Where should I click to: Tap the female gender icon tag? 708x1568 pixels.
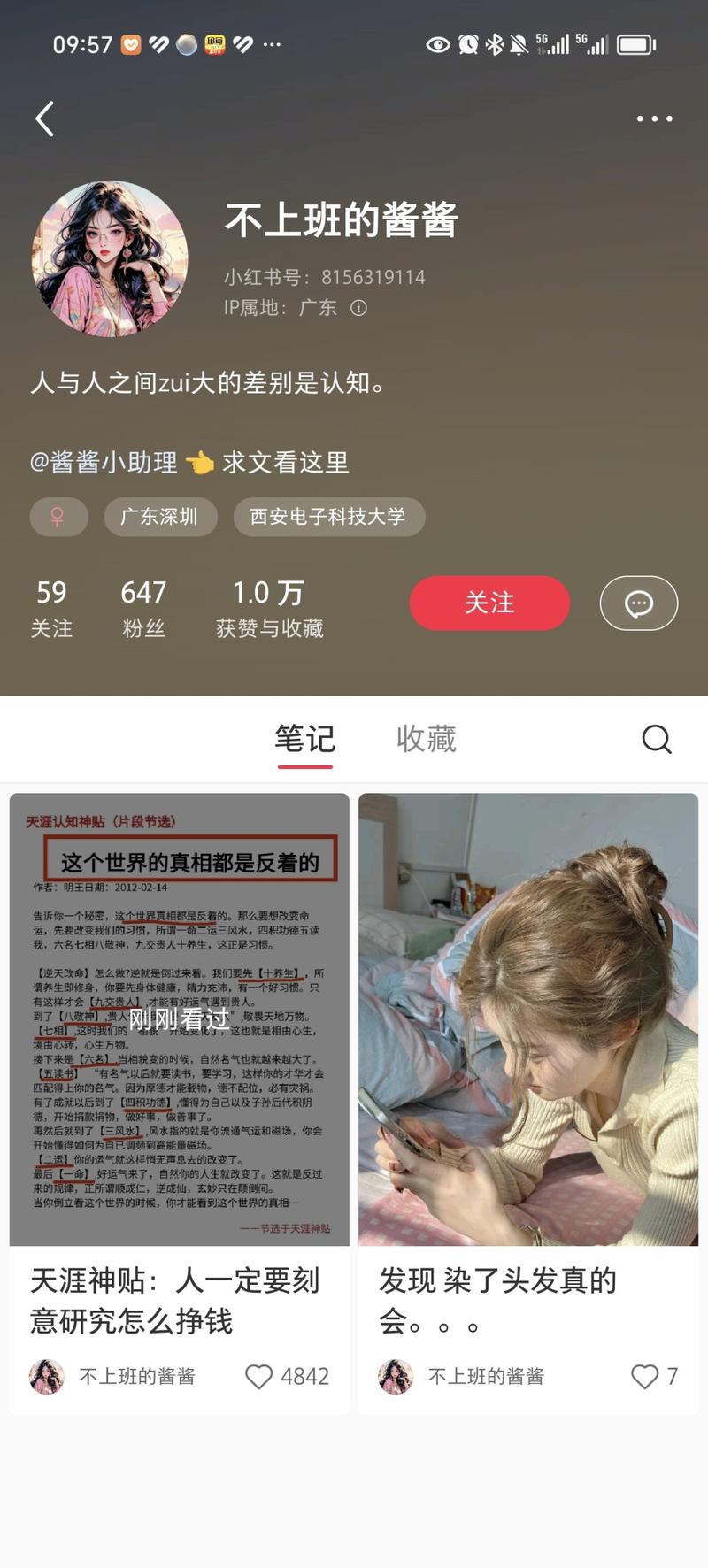coord(58,517)
